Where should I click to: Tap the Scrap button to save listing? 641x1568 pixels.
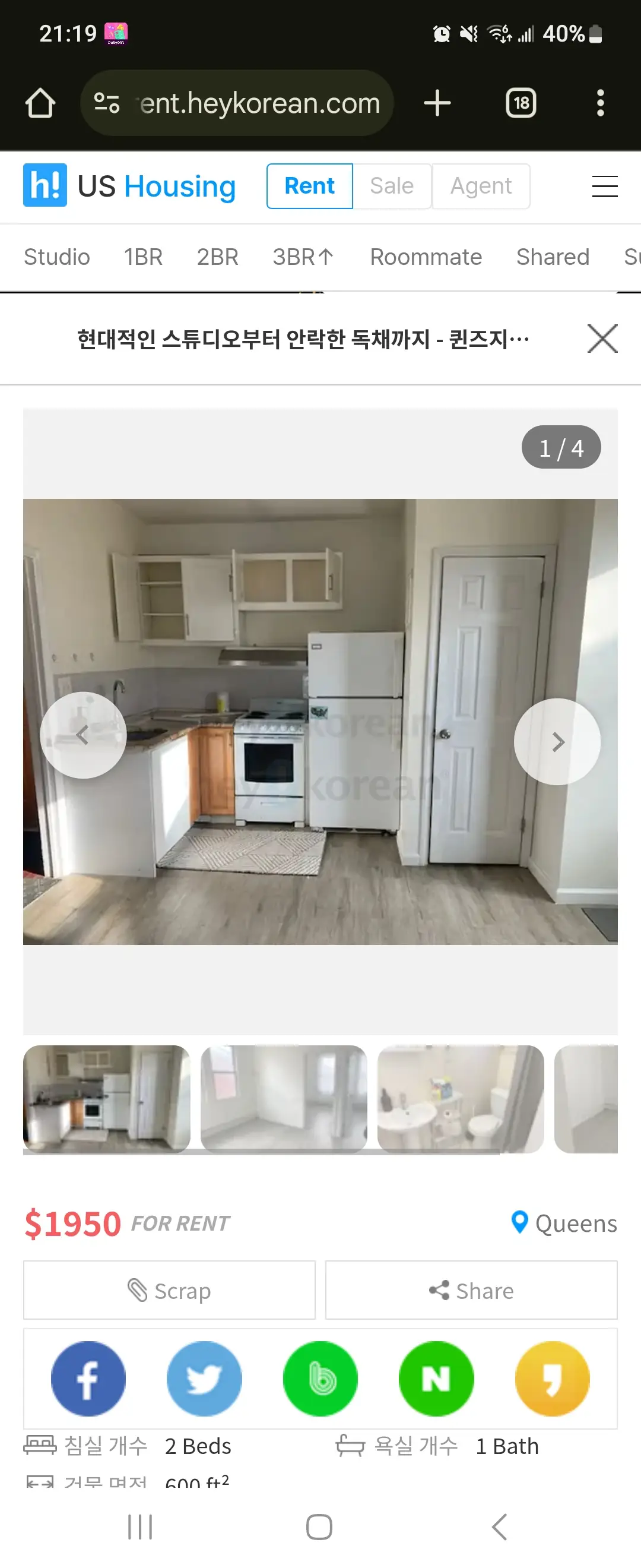click(x=169, y=1291)
